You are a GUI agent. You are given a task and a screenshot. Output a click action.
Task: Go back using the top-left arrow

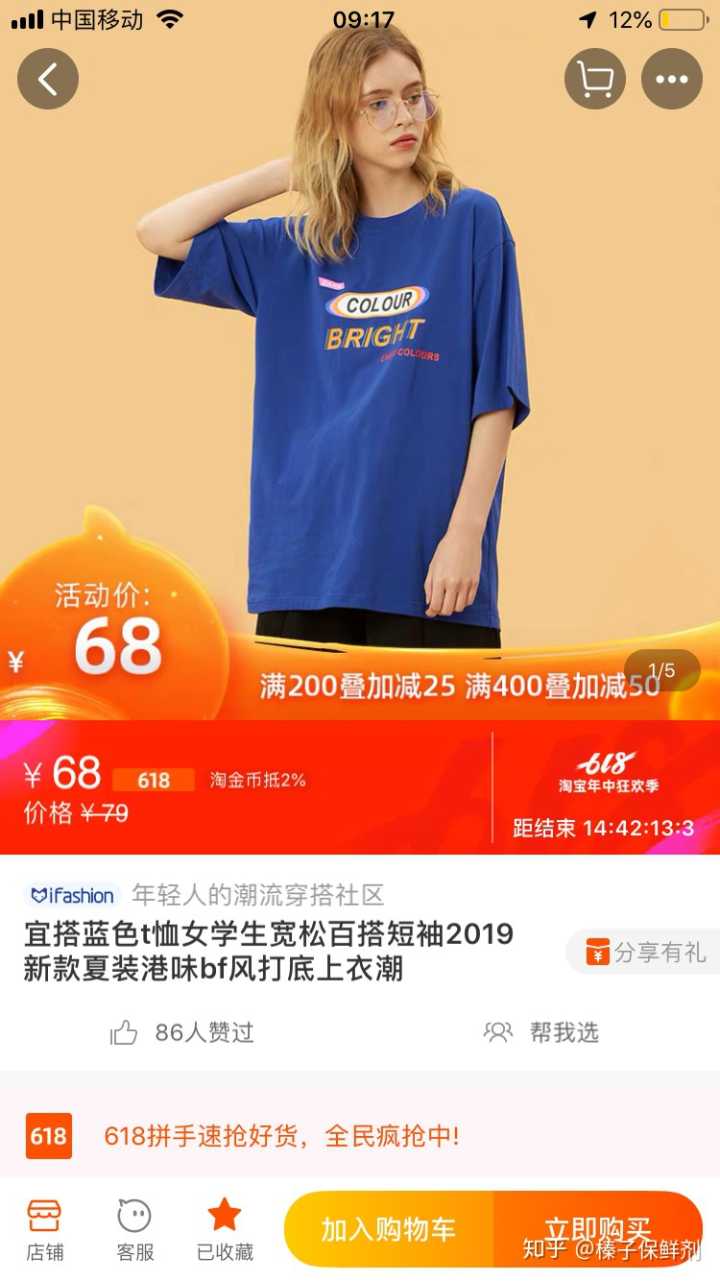coord(48,79)
